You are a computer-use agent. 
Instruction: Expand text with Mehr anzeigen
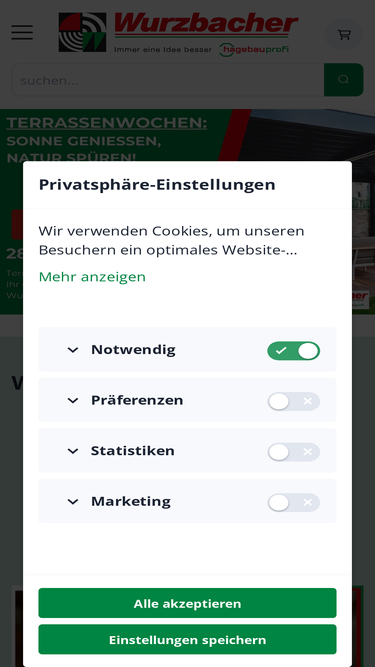pos(92,277)
